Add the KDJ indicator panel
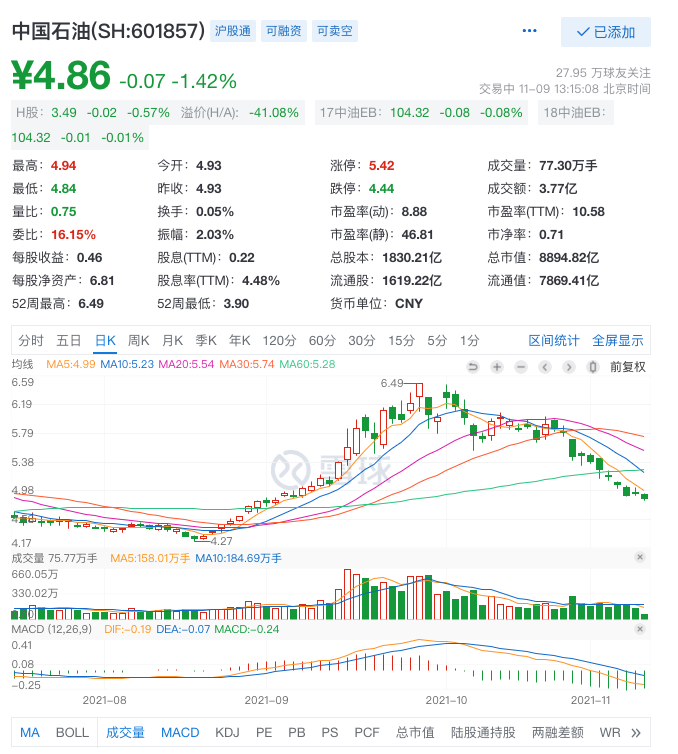The height and width of the screenshot is (754, 678). point(227,732)
